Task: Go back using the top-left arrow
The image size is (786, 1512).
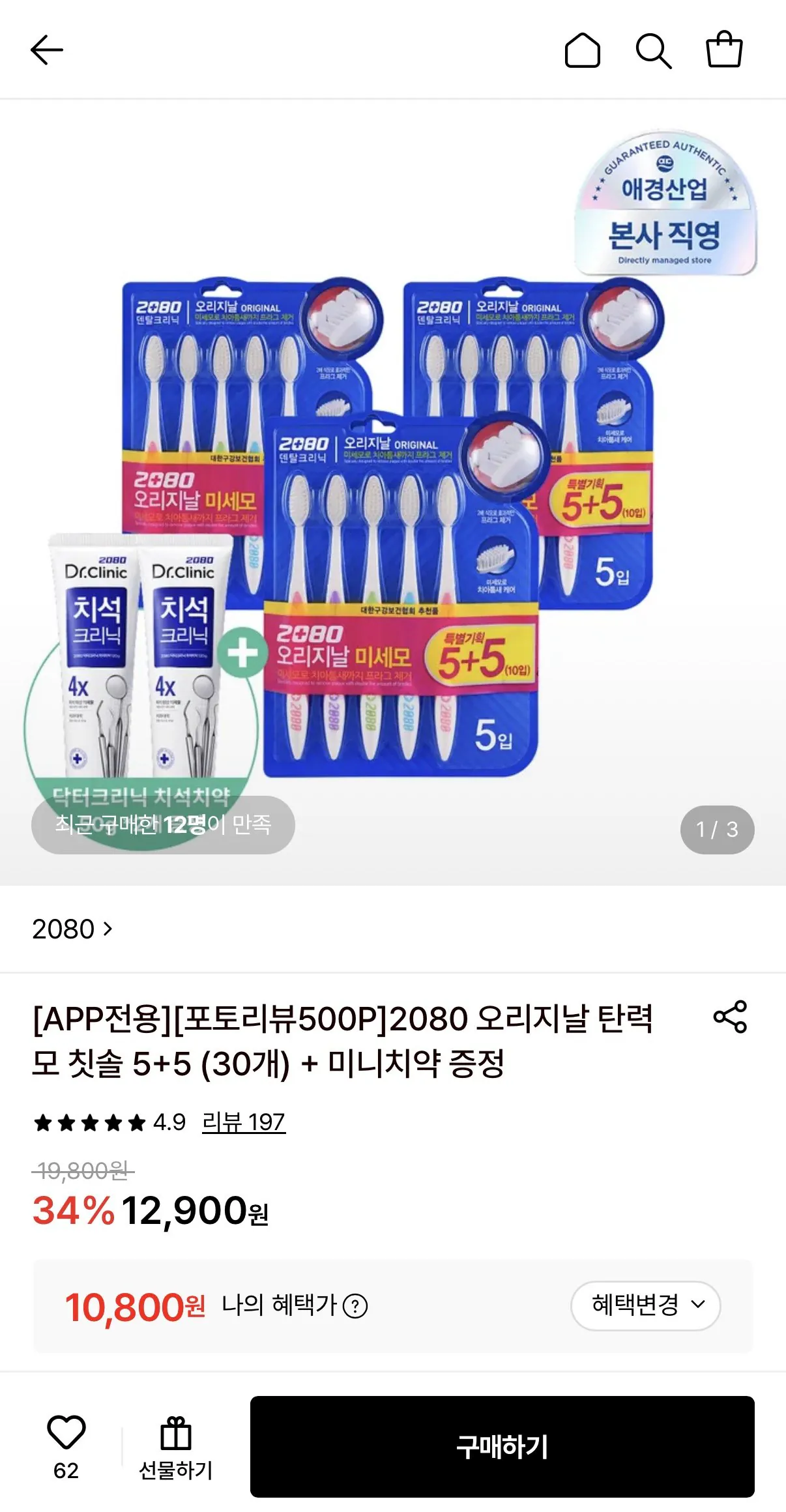Action: (47, 50)
